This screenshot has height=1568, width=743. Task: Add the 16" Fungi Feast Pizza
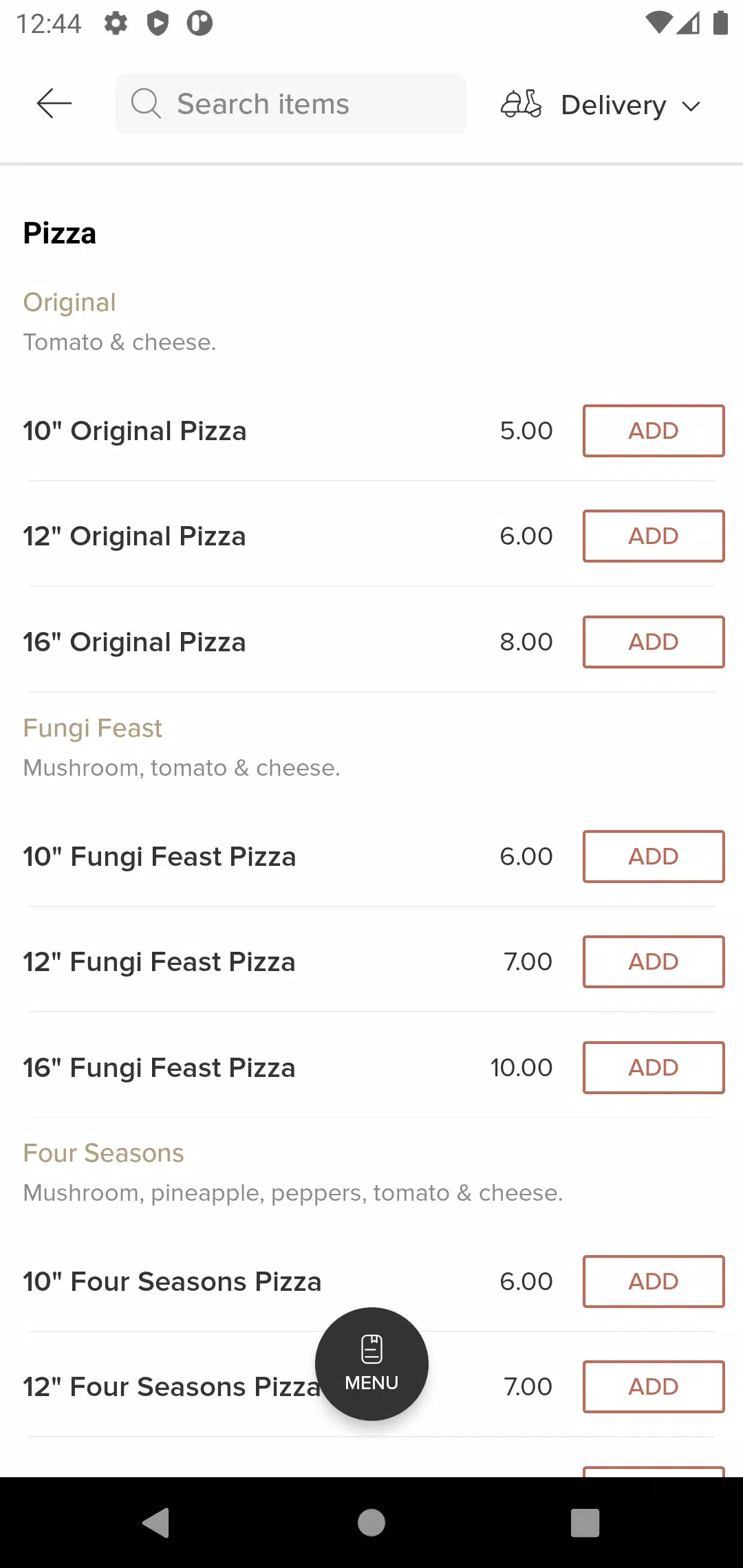(654, 1067)
